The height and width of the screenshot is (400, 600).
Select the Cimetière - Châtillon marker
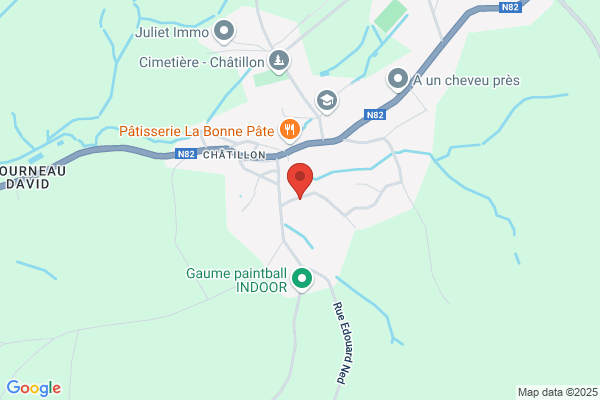279,61
